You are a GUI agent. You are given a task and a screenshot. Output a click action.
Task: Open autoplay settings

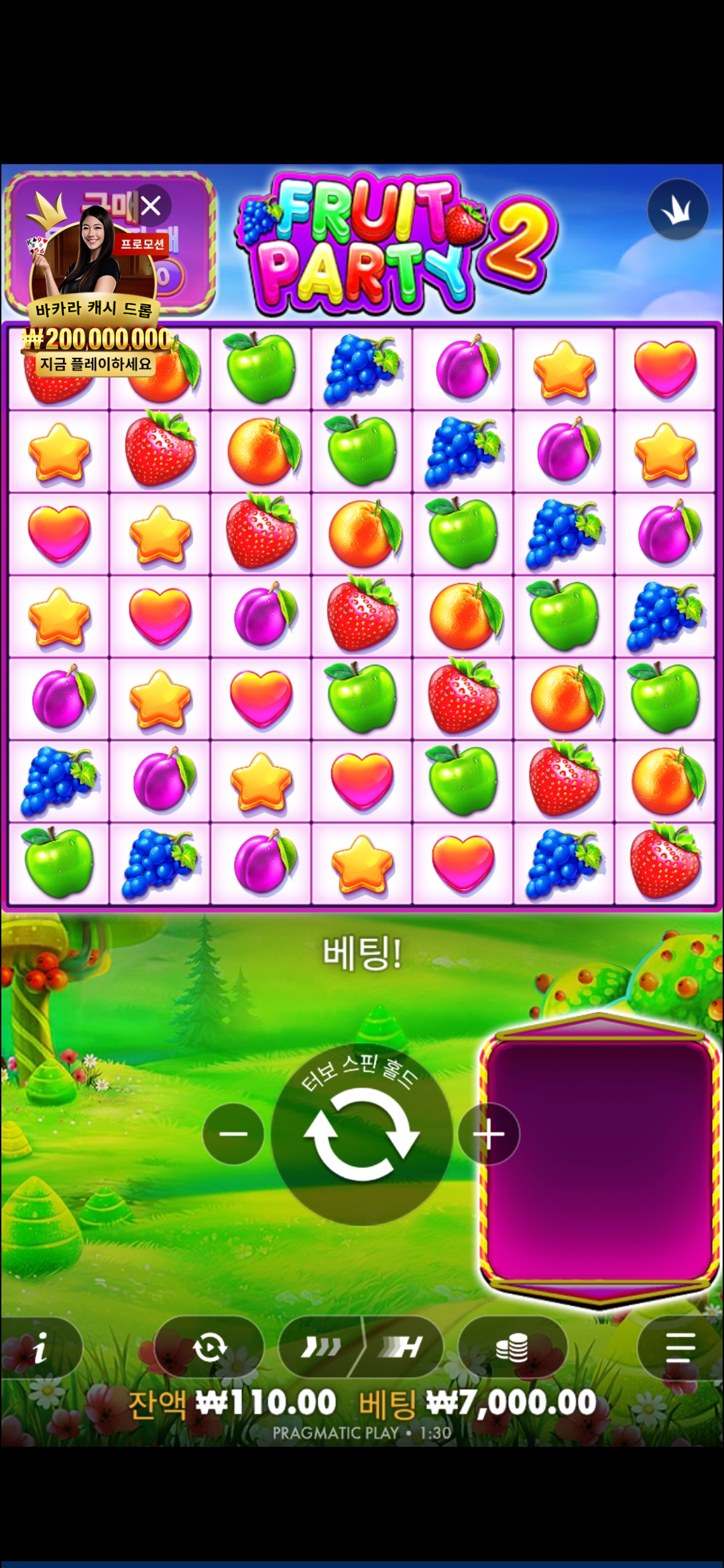209,1348
